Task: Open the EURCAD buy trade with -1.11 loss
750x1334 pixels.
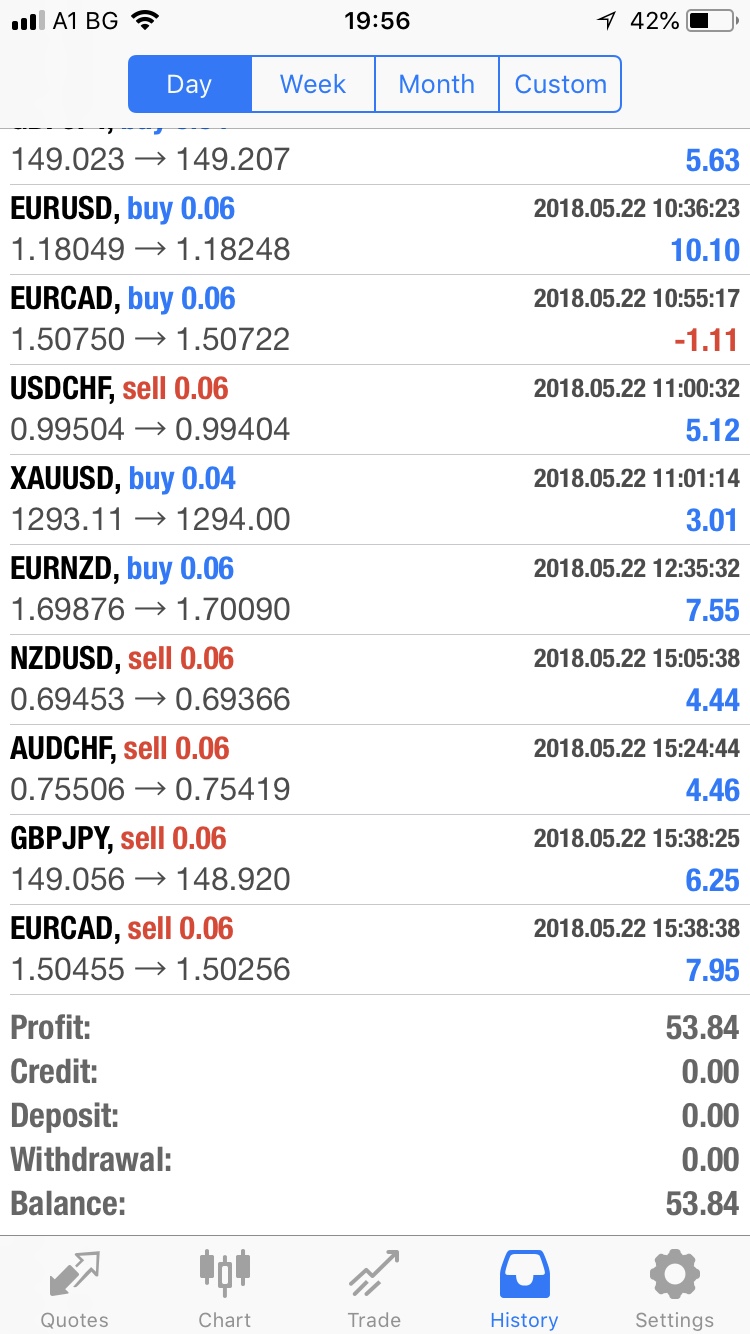Action: pyautogui.click(x=375, y=319)
